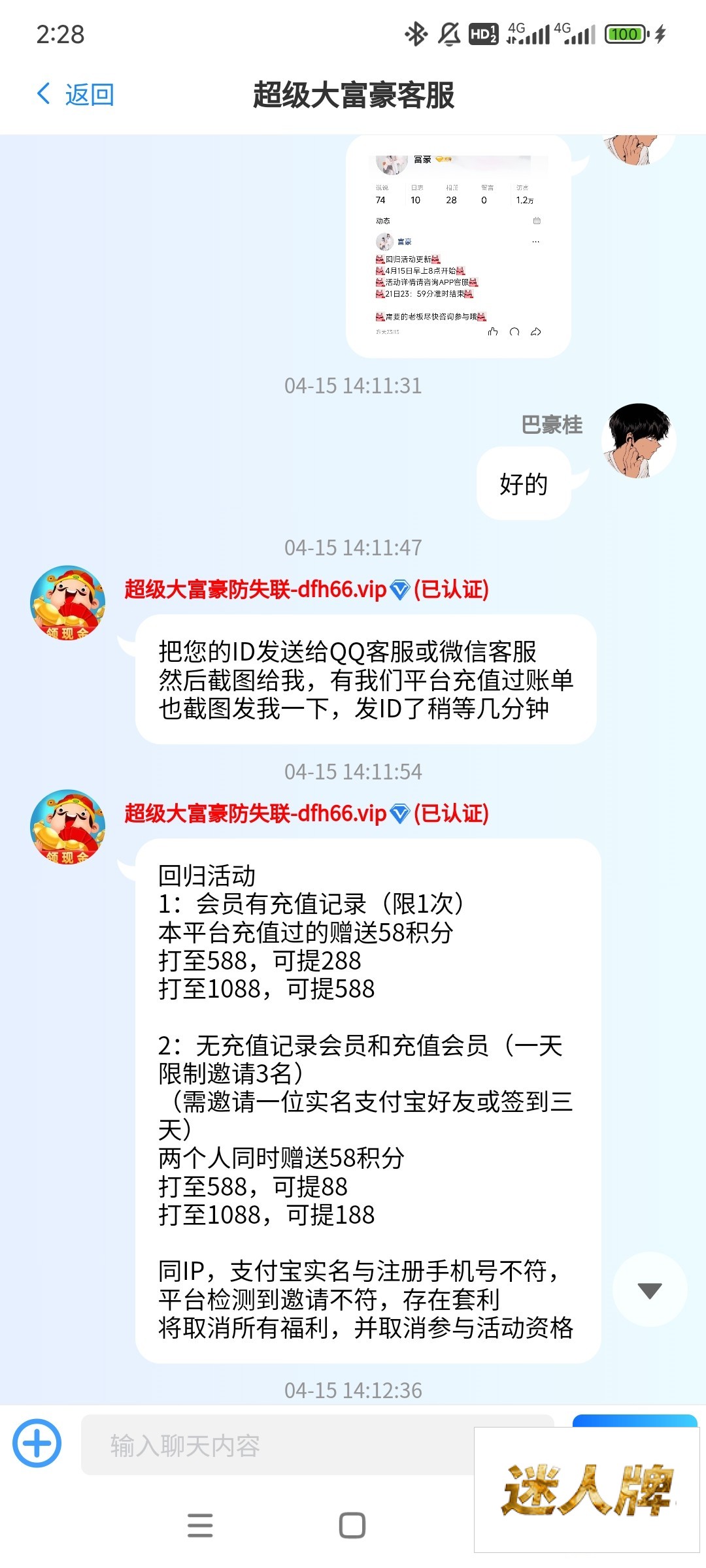The height and width of the screenshot is (1568, 706).
Task: Tap the system home button
Action: pyautogui.click(x=352, y=1526)
